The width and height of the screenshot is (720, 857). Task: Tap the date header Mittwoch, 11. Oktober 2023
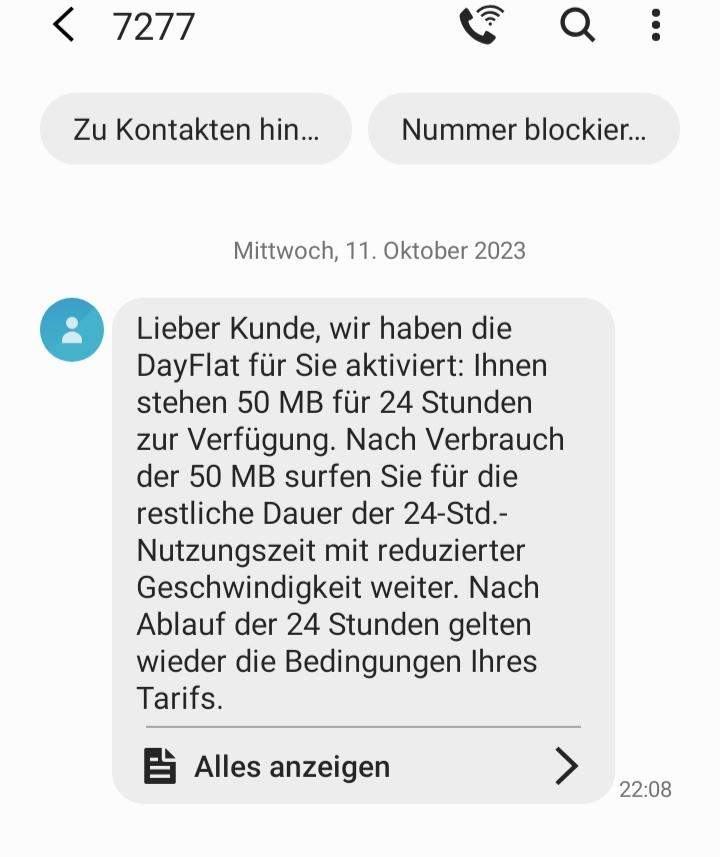coord(380,251)
